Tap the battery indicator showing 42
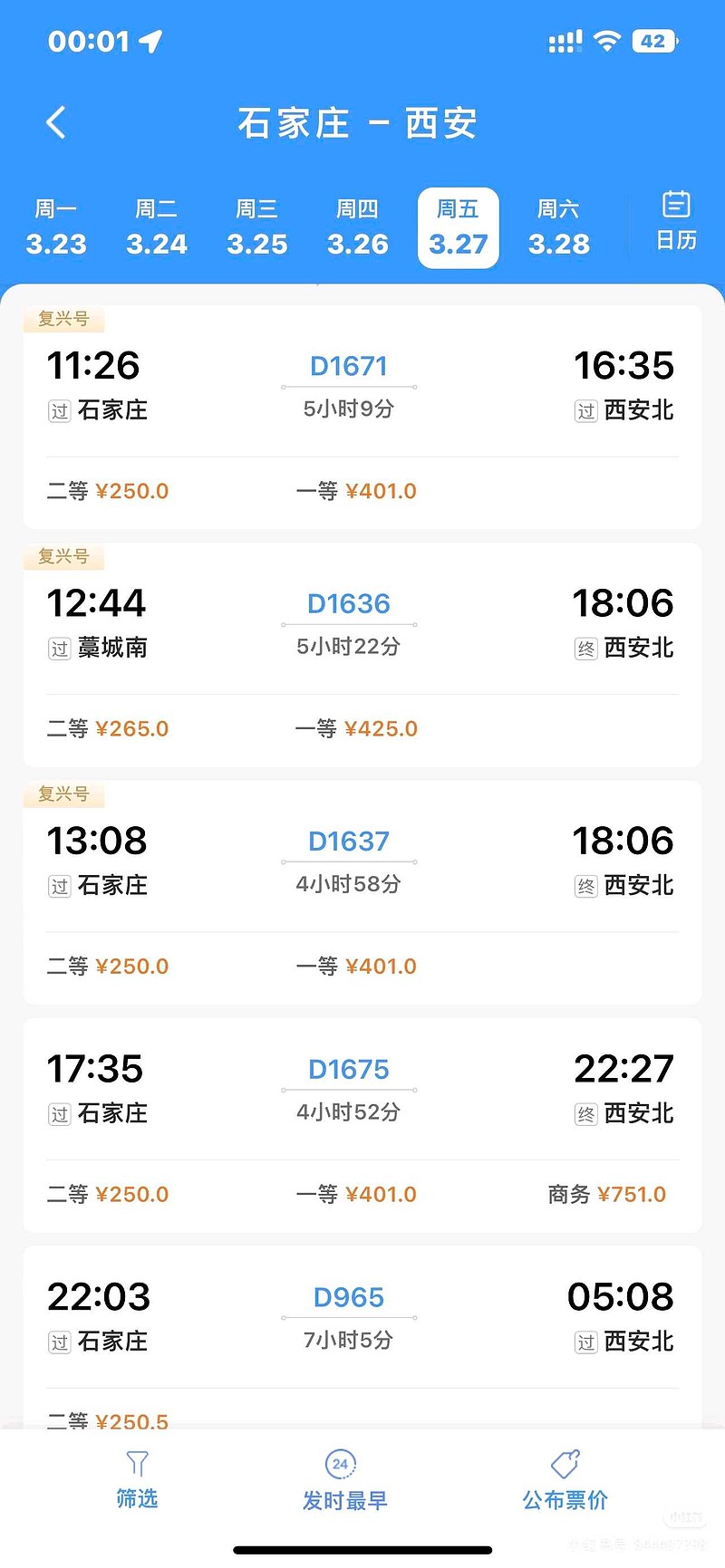 pyautogui.click(x=654, y=40)
